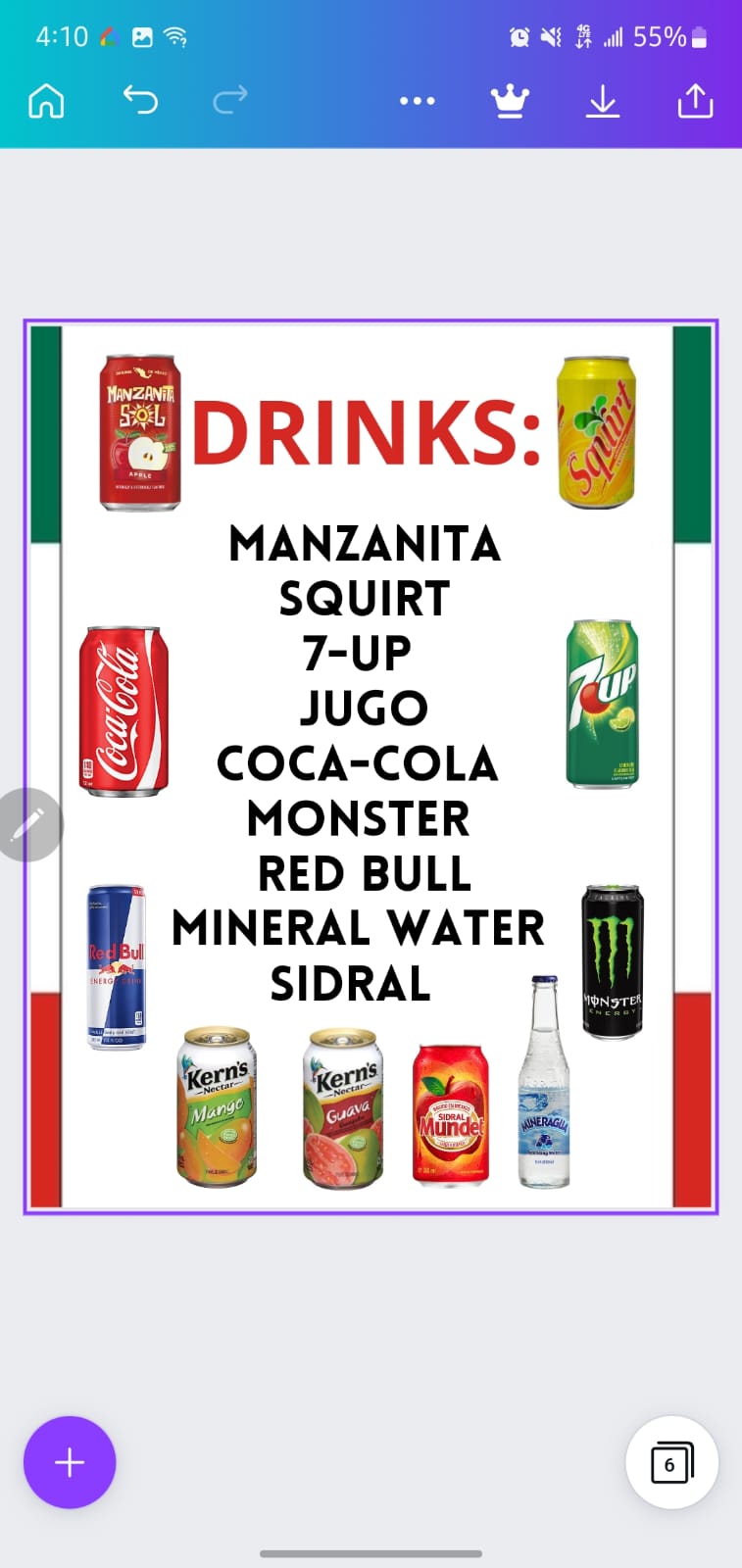The image size is (742, 1568).
Task: Redo the last undone edit
Action: point(230,100)
